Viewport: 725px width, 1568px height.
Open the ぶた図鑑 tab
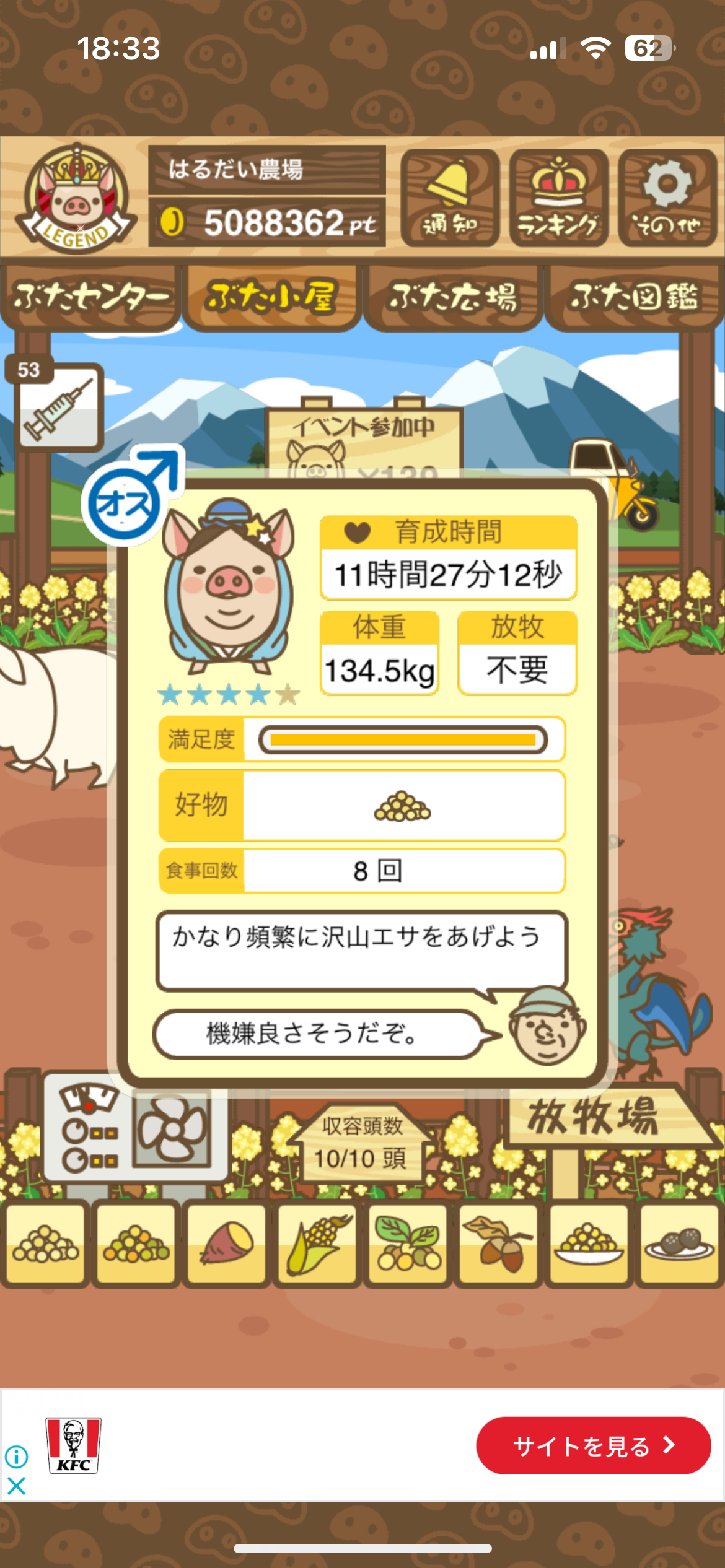[x=634, y=297]
